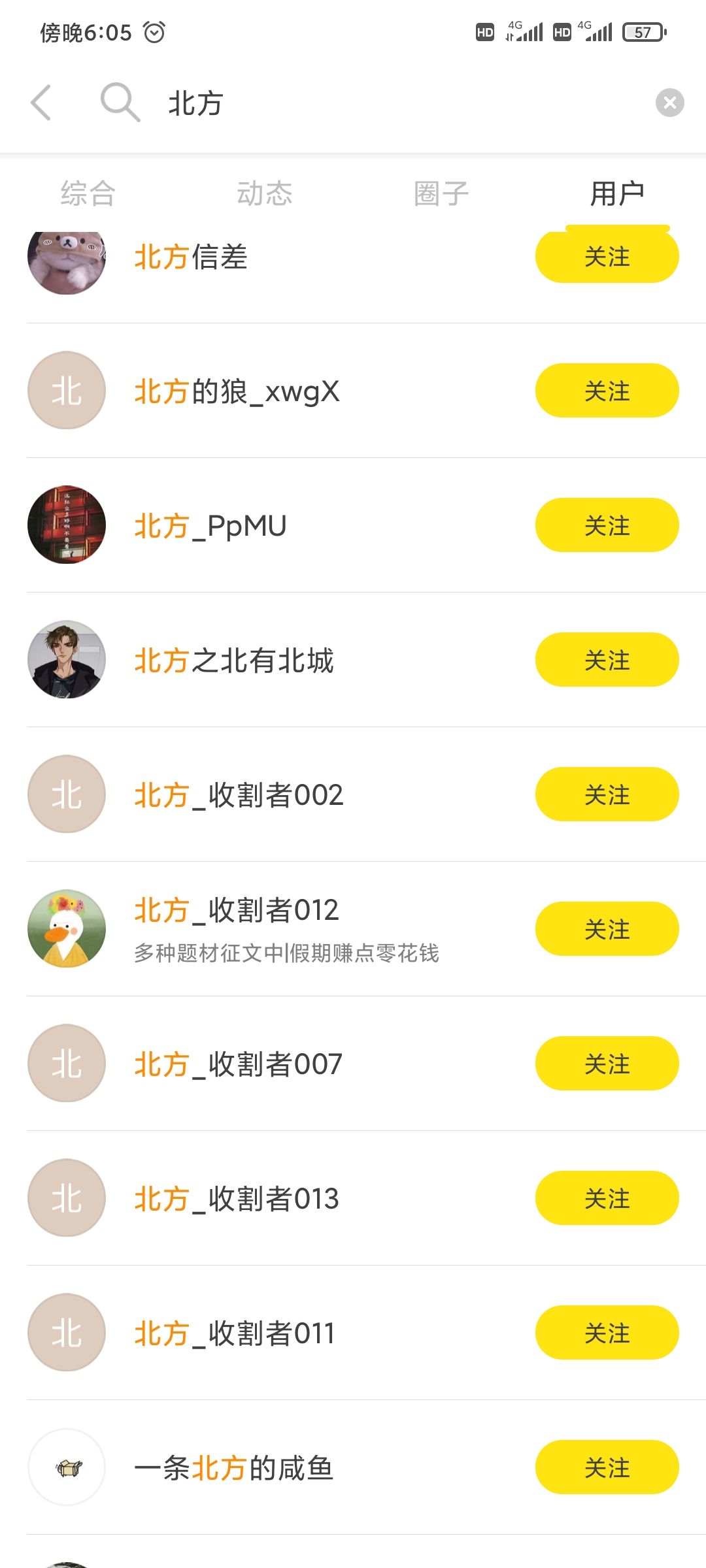Image resolution: width=706 pixels, height=1568 pixels.
Task: Follow user 一条北方的咸鱼
Action: pos(607,1467)
